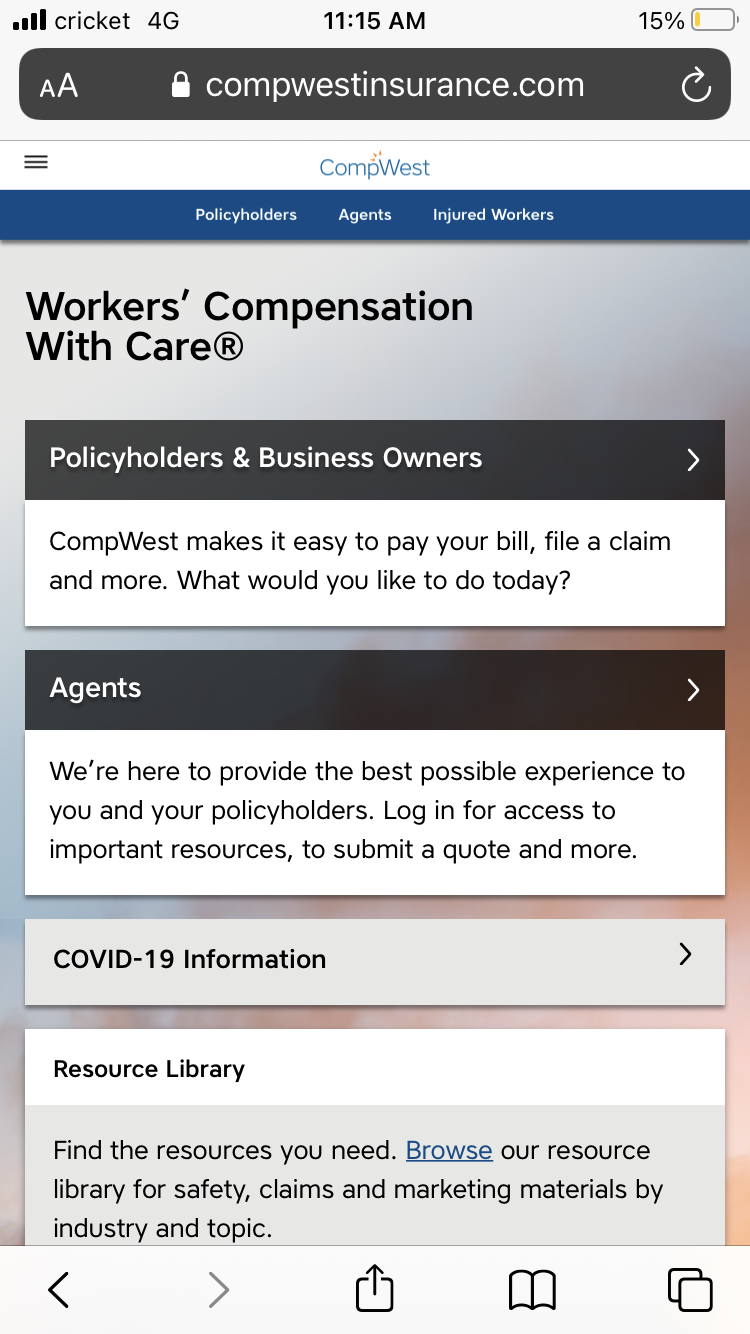Screen dimensions: 750x1334
Task: Tap the CompWest logo to go home
Action: 375,165
